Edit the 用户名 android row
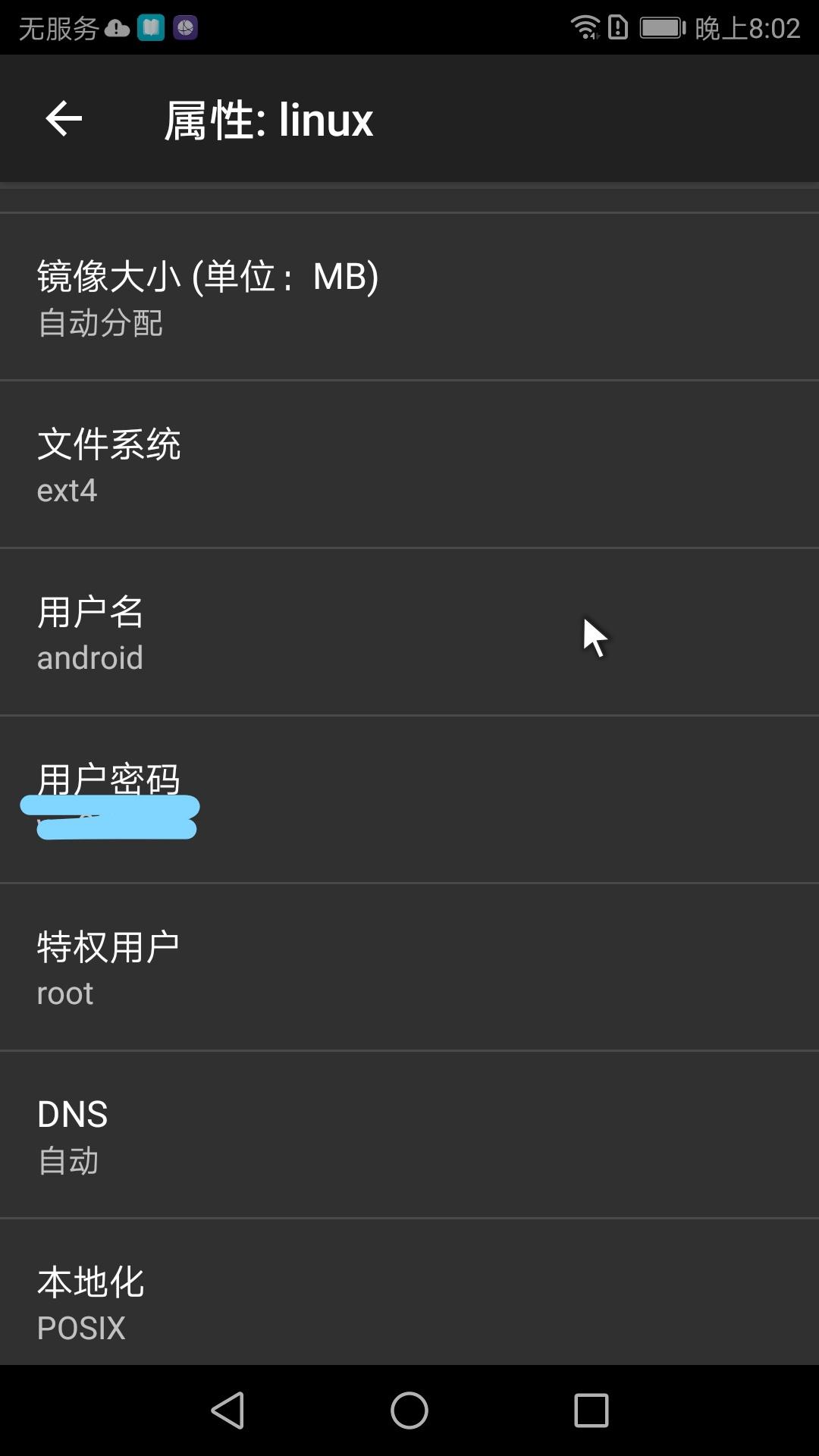 click(x=409, y=632)
